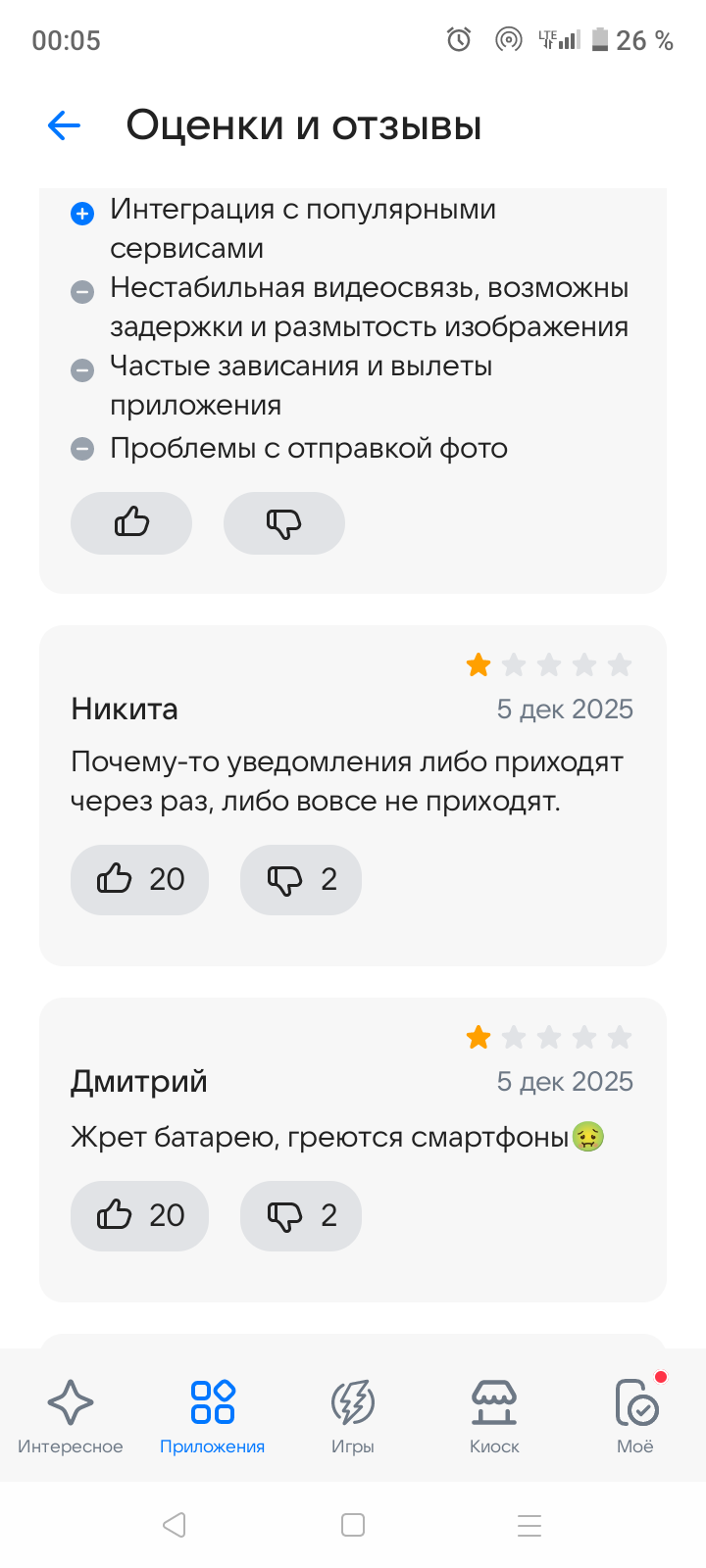Dislike Никита's review
The image size is (706, 1568).
[300, 879]
